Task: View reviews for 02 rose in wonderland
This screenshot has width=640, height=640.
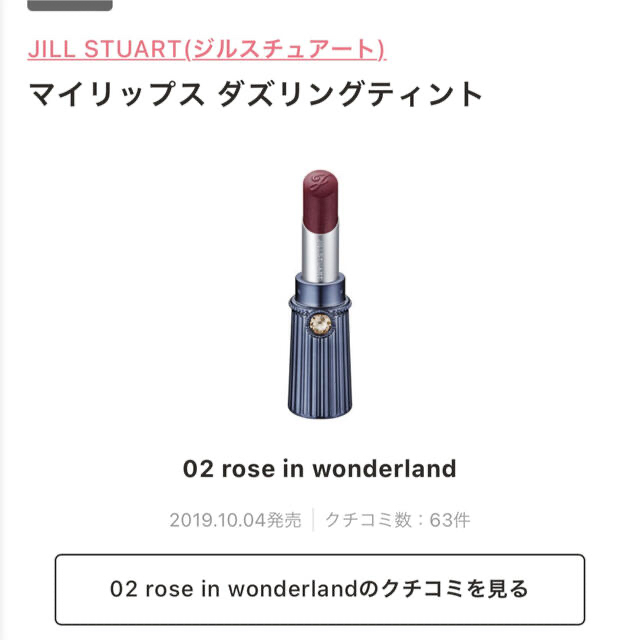Action: 319,589
